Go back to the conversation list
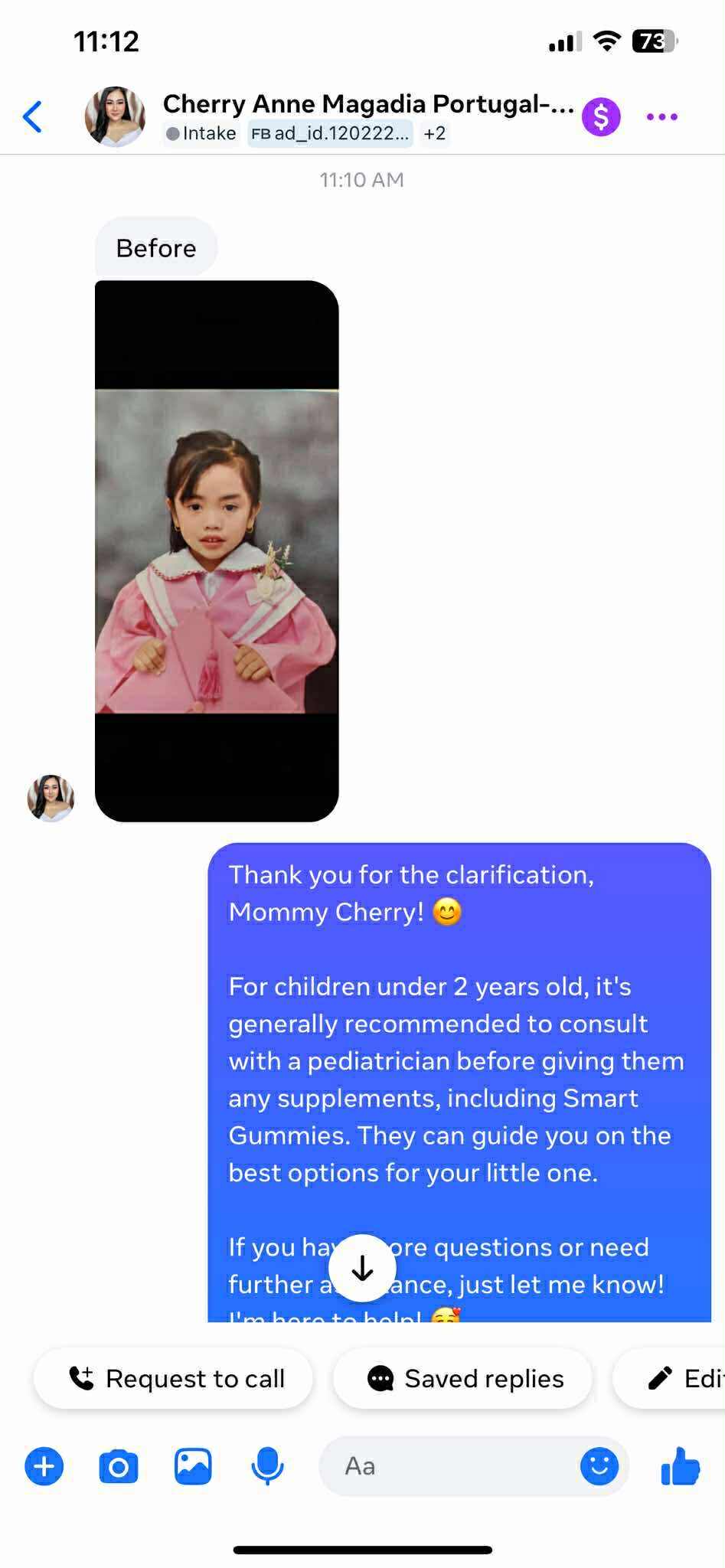 [x=32, y=117]
